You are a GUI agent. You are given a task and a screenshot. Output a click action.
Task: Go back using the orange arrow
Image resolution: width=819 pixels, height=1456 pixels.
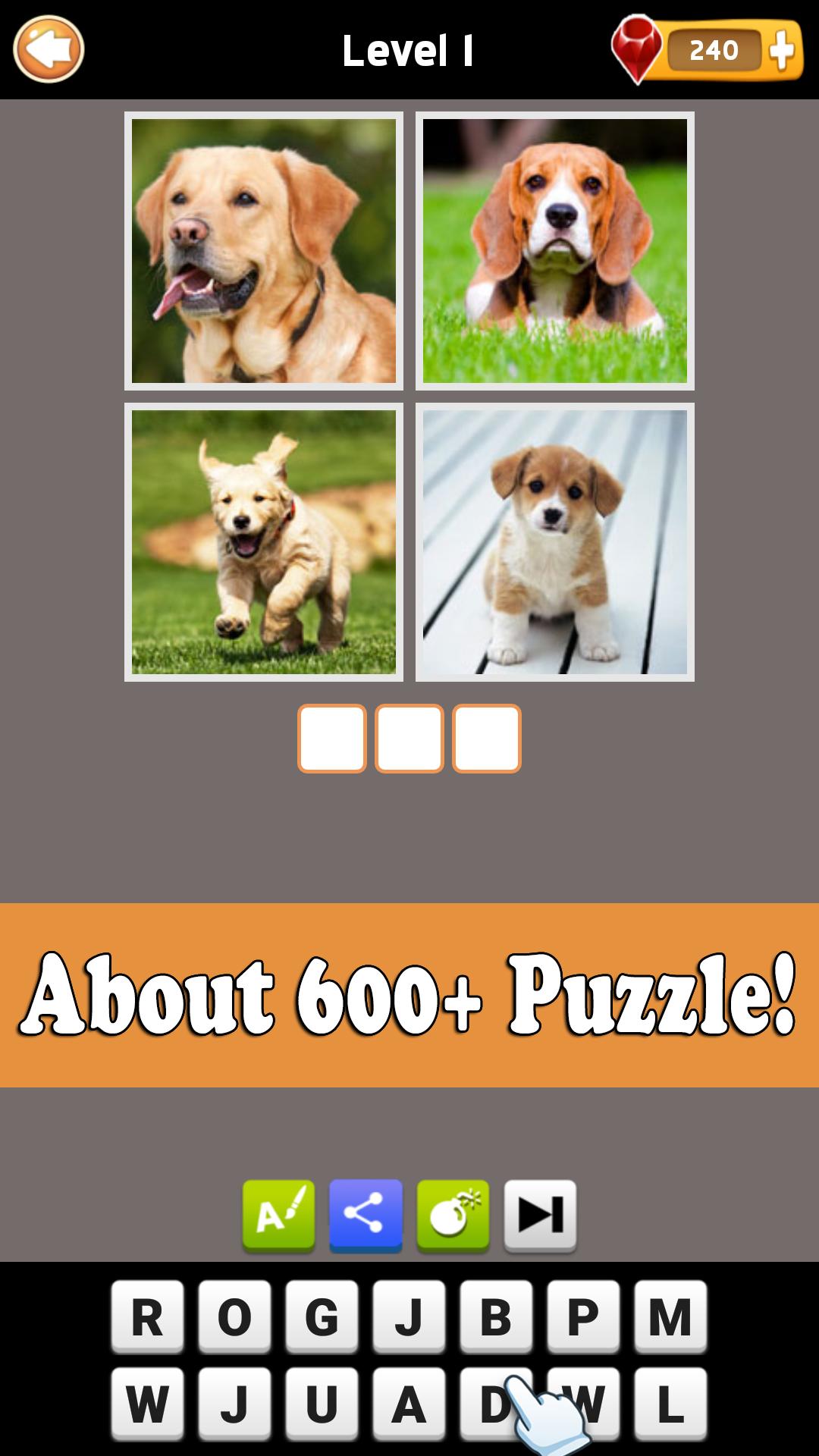[49, 50]
